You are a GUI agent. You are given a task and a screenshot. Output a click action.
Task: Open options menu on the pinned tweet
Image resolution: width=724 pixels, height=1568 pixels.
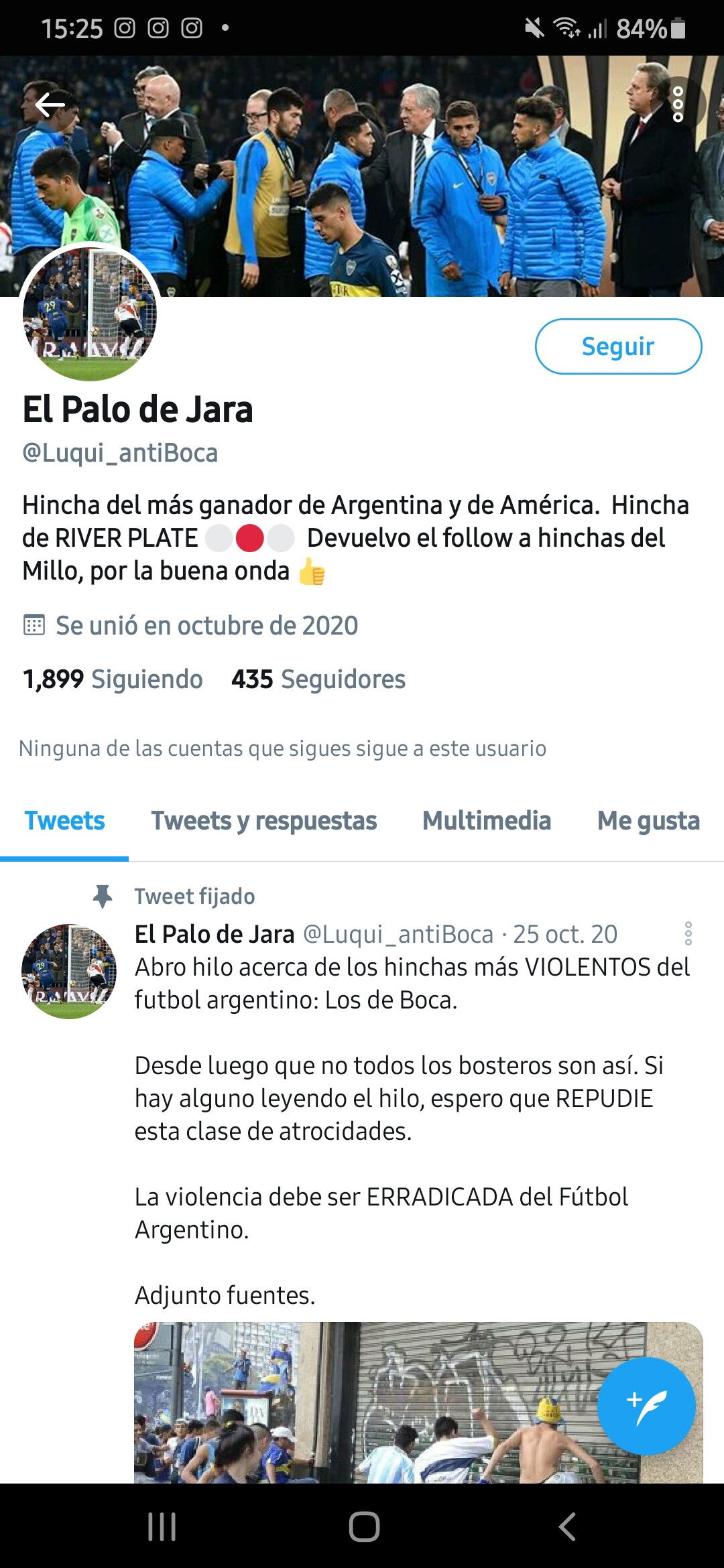tap(688, 933)
